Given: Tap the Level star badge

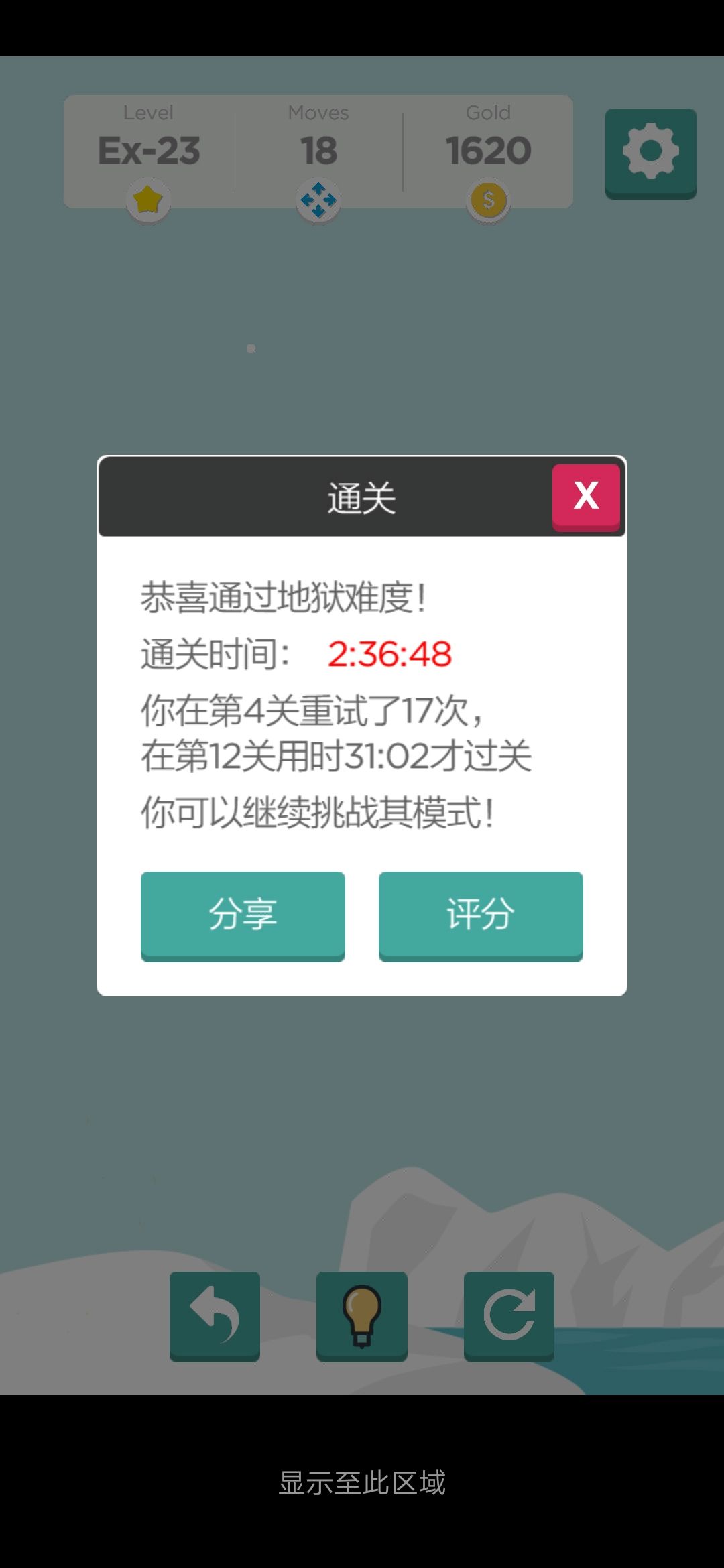Looking at the screenshot, I should [147, 200].
